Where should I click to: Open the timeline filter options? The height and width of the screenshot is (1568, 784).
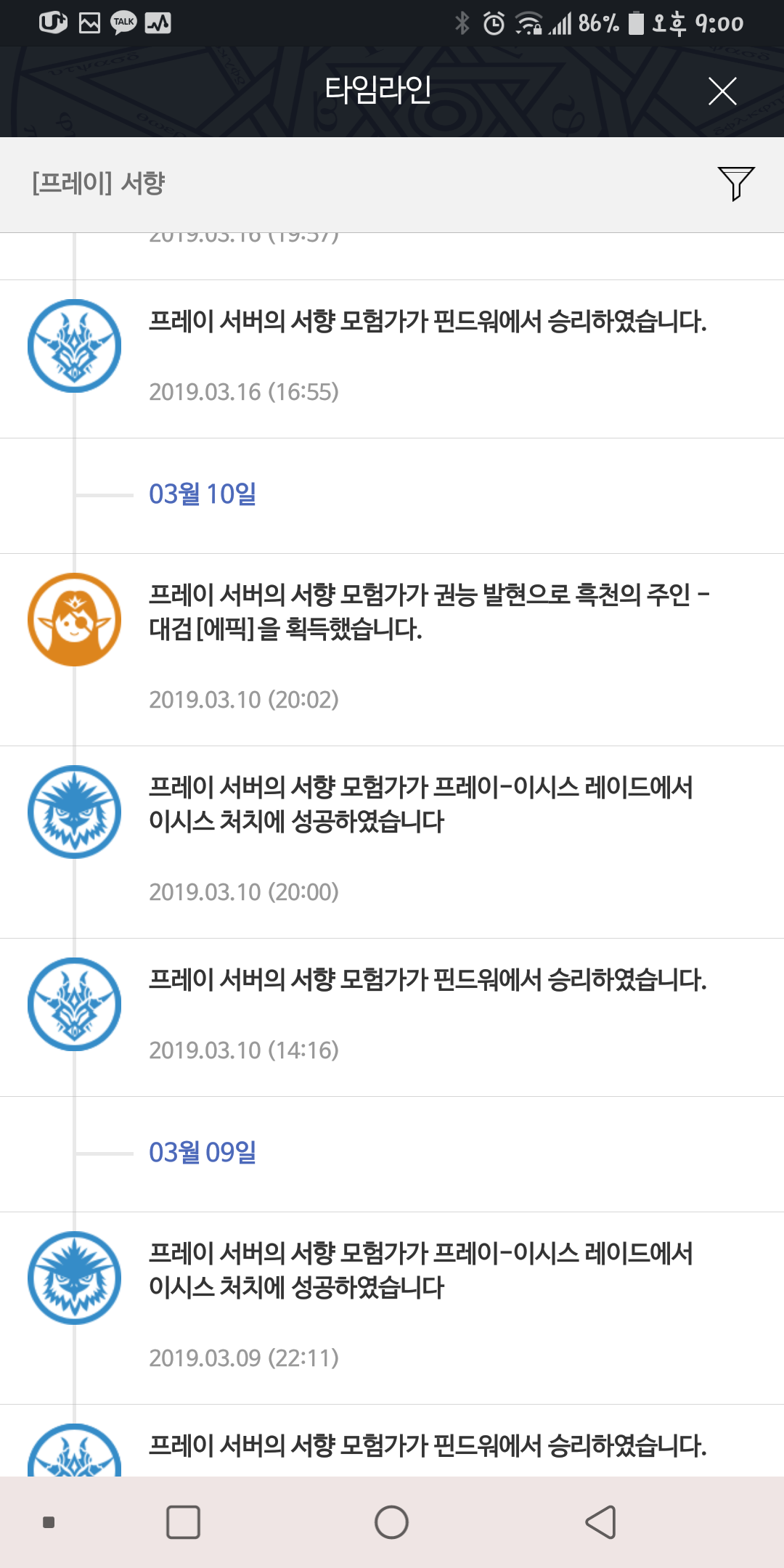pos(735,183)
